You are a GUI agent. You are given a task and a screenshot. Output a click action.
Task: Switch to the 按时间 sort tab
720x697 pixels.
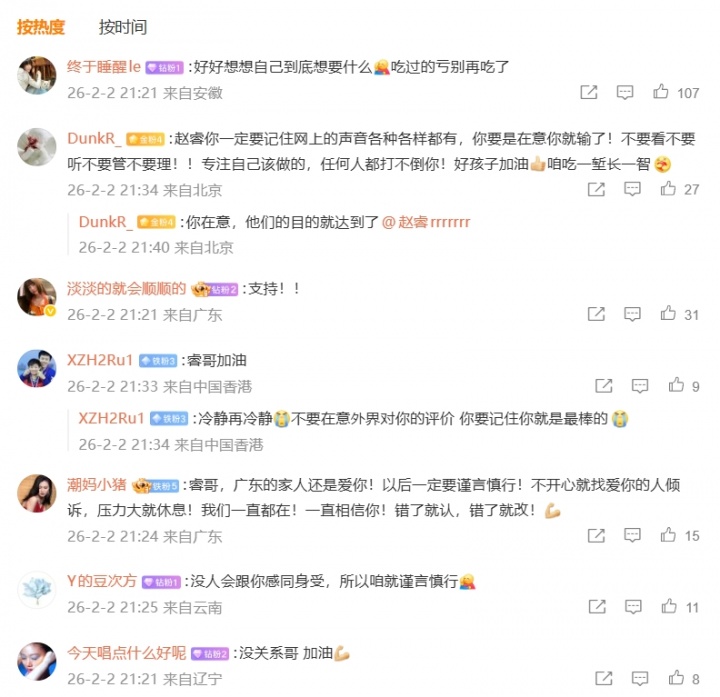tap(122, 27)
